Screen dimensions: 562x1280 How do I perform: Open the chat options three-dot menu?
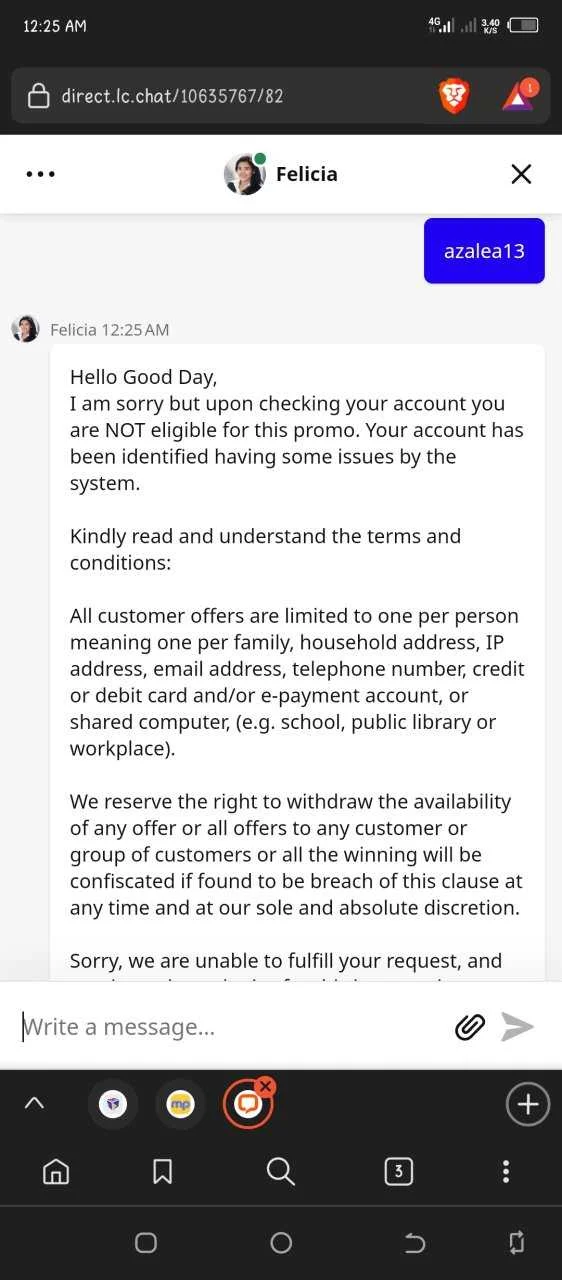(x=41, y=174)
